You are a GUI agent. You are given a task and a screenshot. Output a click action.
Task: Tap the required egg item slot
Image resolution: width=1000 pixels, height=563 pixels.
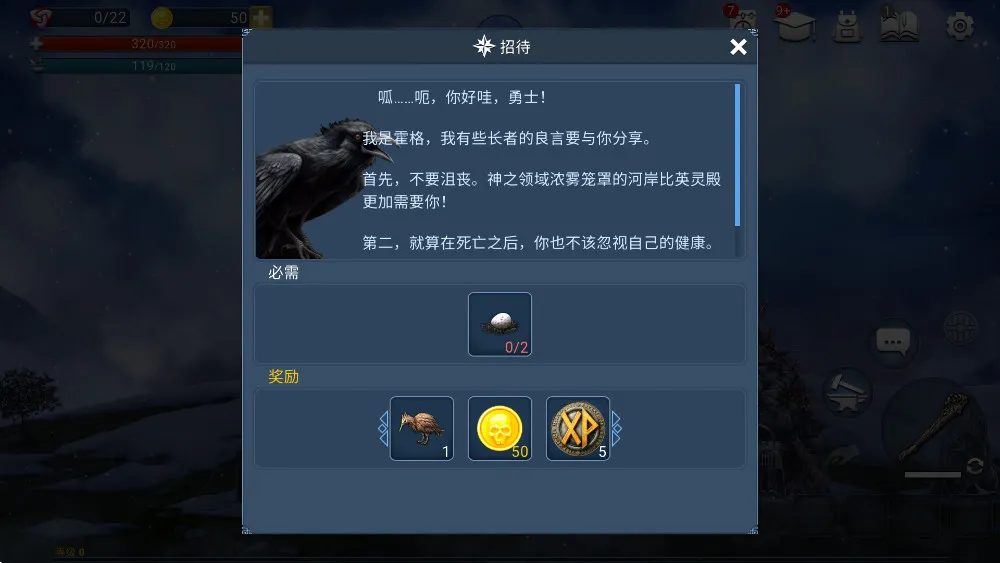pyautogui.click(x=500, y=324)
